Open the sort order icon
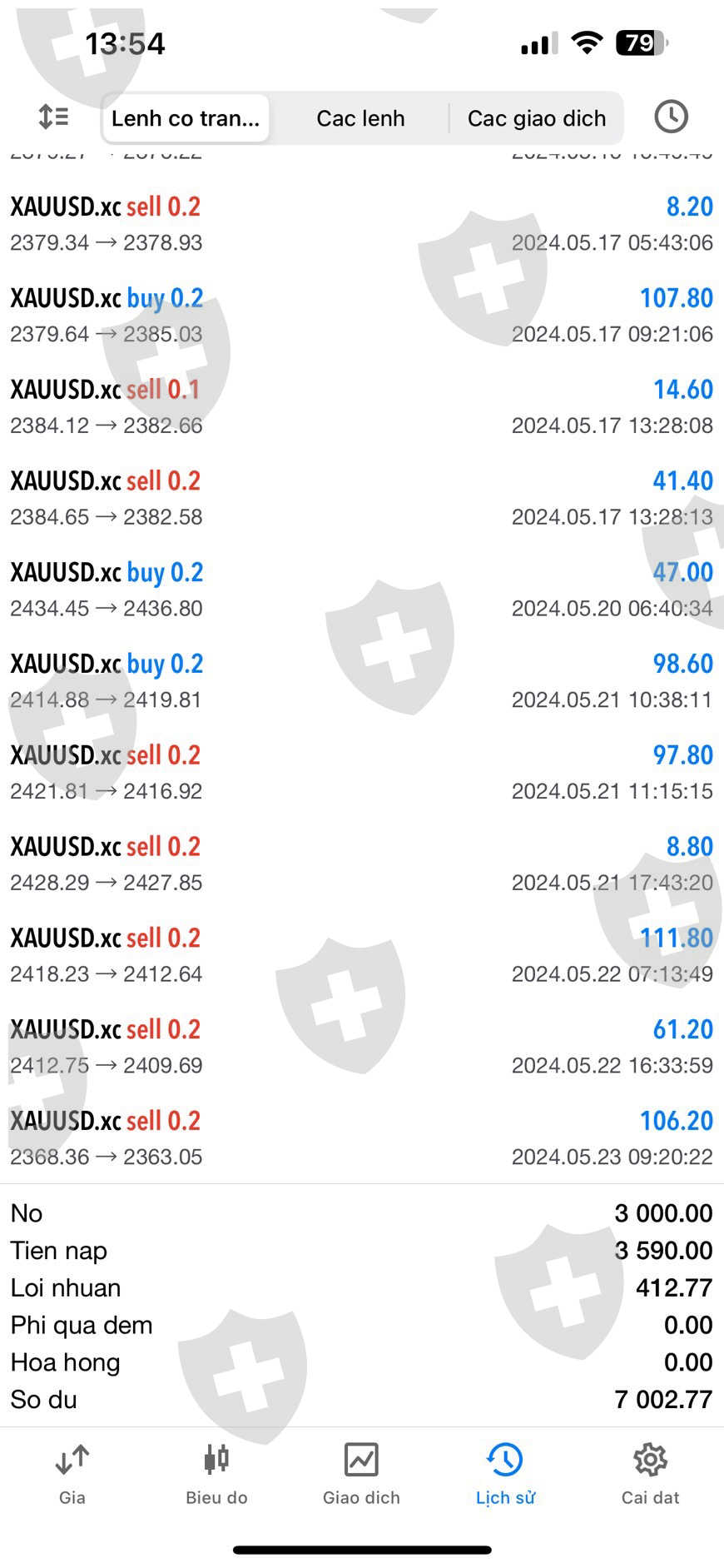724x1568 pixels. click(x=54, y=117)
